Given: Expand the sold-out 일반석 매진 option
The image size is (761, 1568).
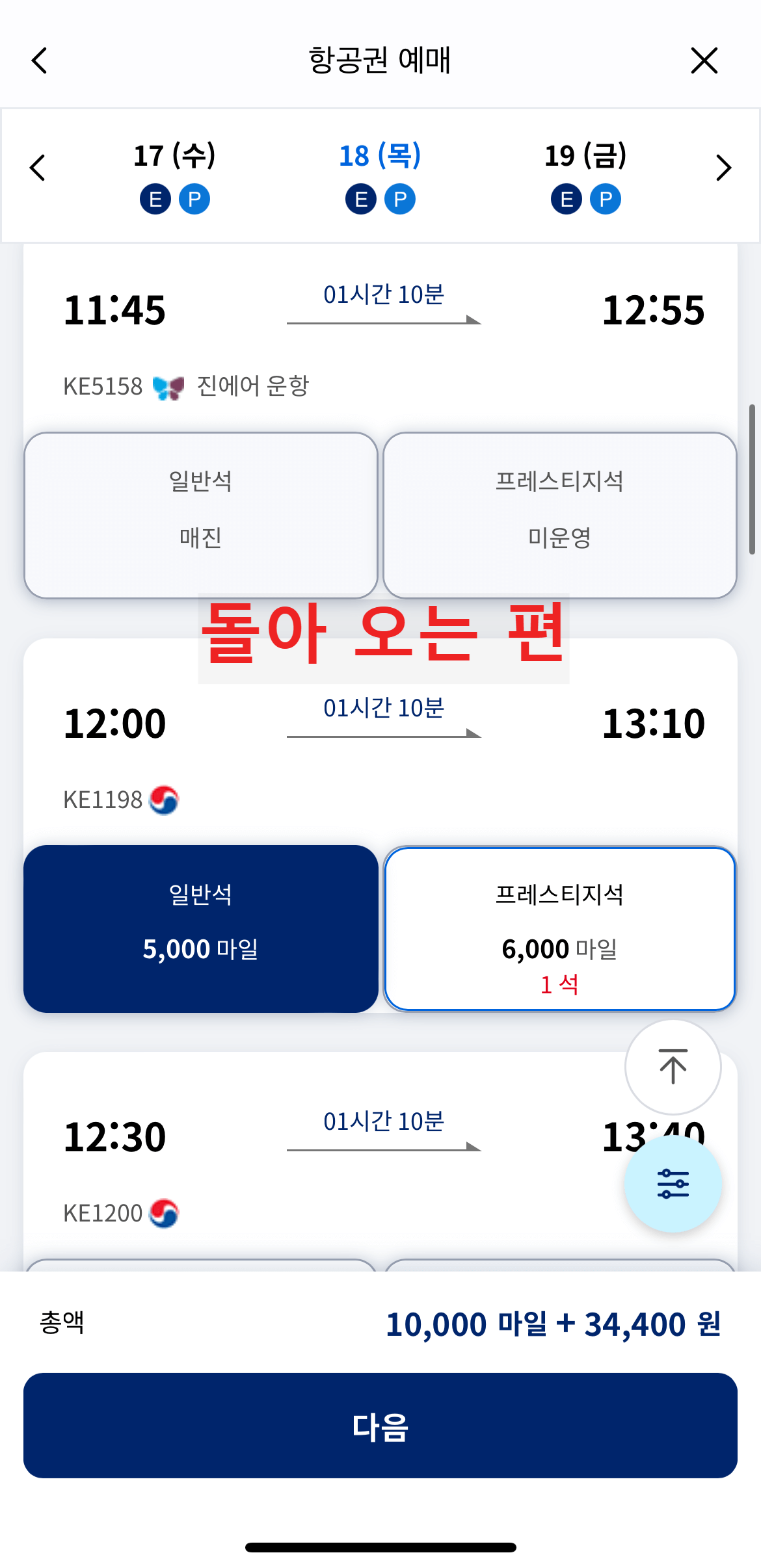Looking at the screenshot, I should pyautogui.click(x=200, y=513).
